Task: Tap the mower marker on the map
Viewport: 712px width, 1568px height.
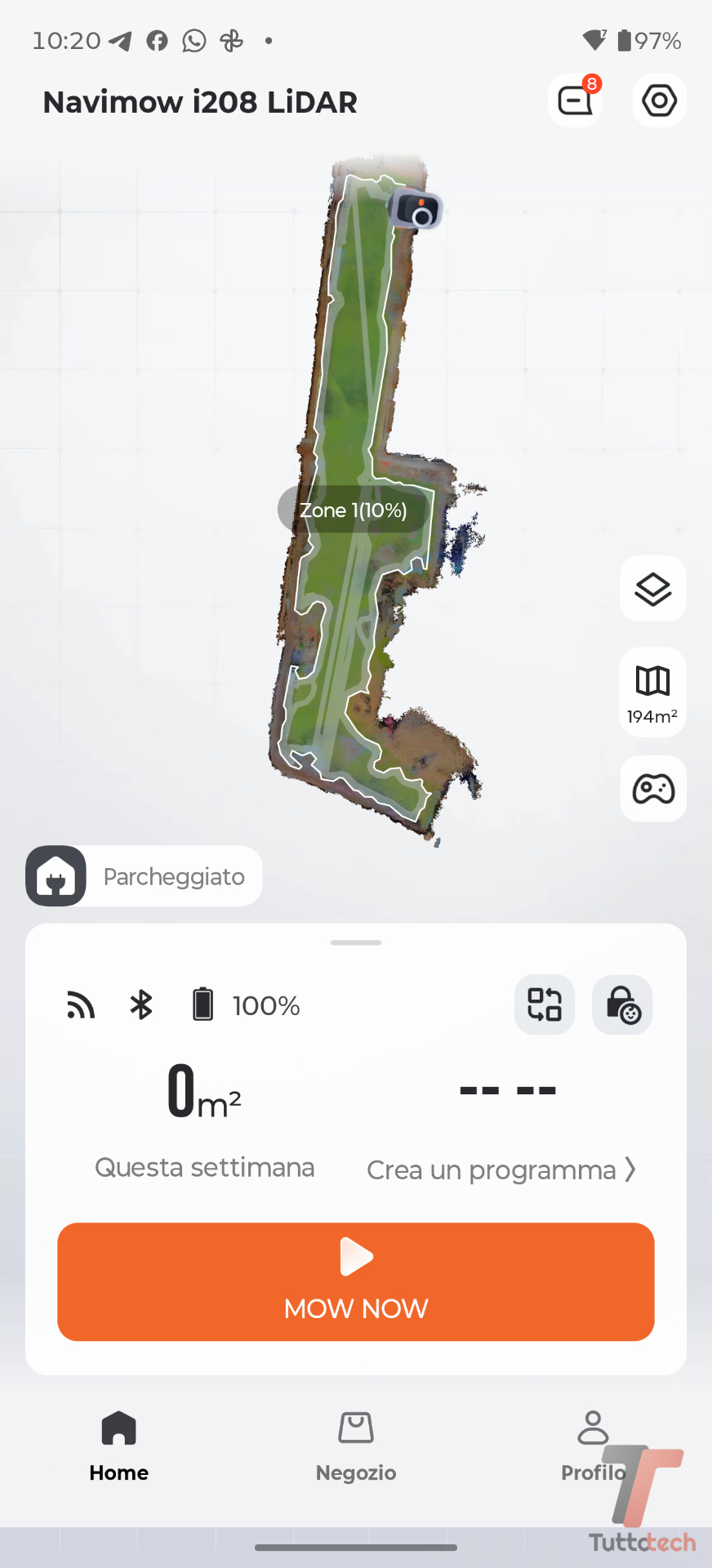Action: 417,211
